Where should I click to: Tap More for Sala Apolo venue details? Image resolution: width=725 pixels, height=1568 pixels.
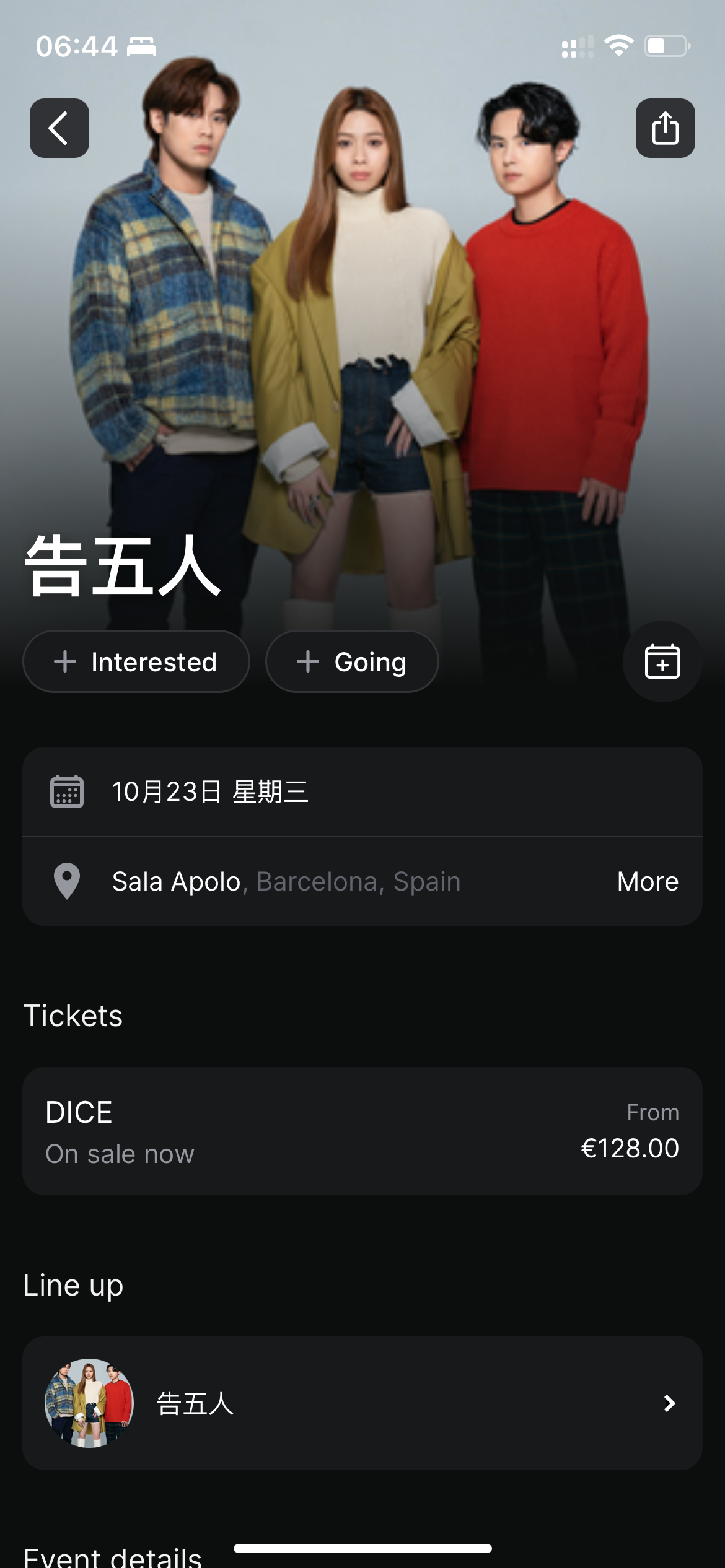pos(648,881)
